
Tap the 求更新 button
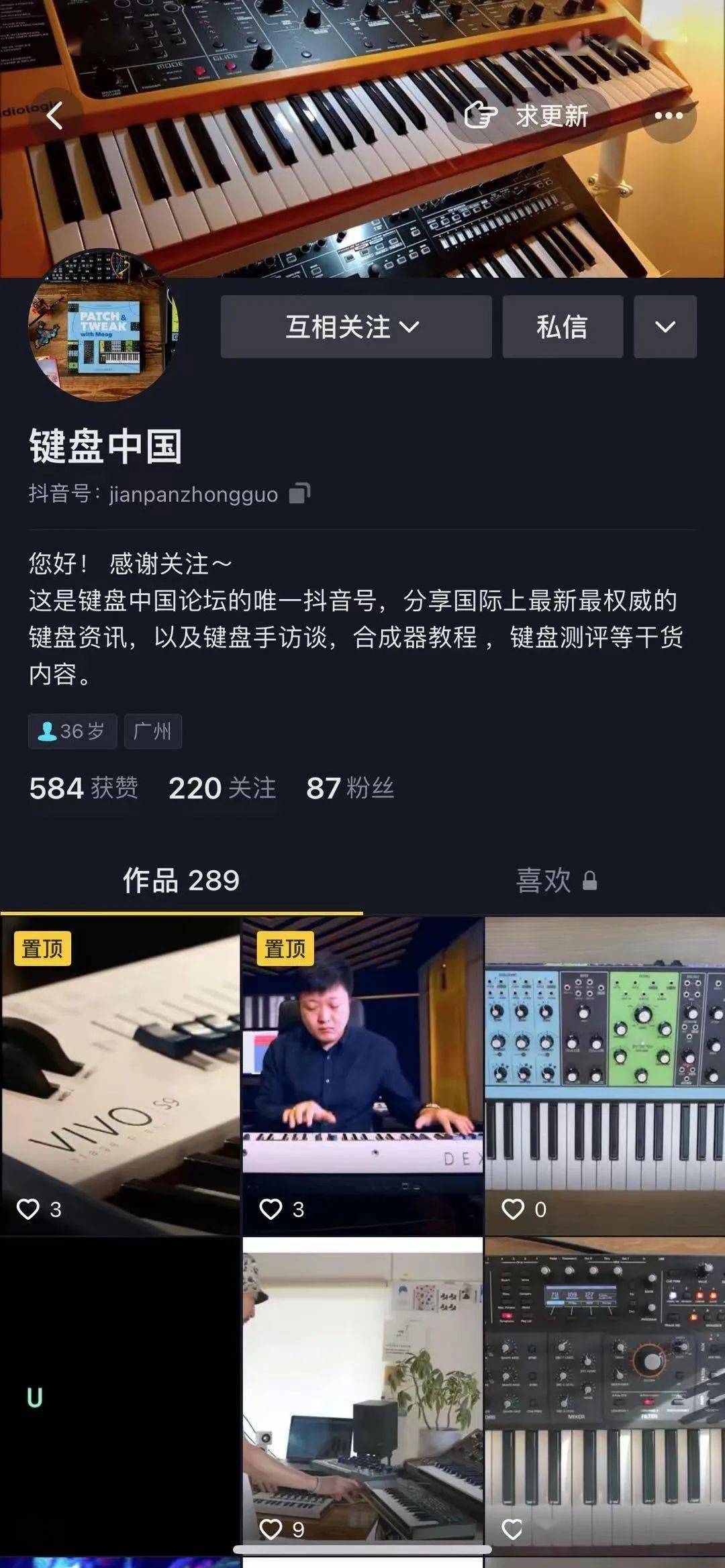click(528, 115)
